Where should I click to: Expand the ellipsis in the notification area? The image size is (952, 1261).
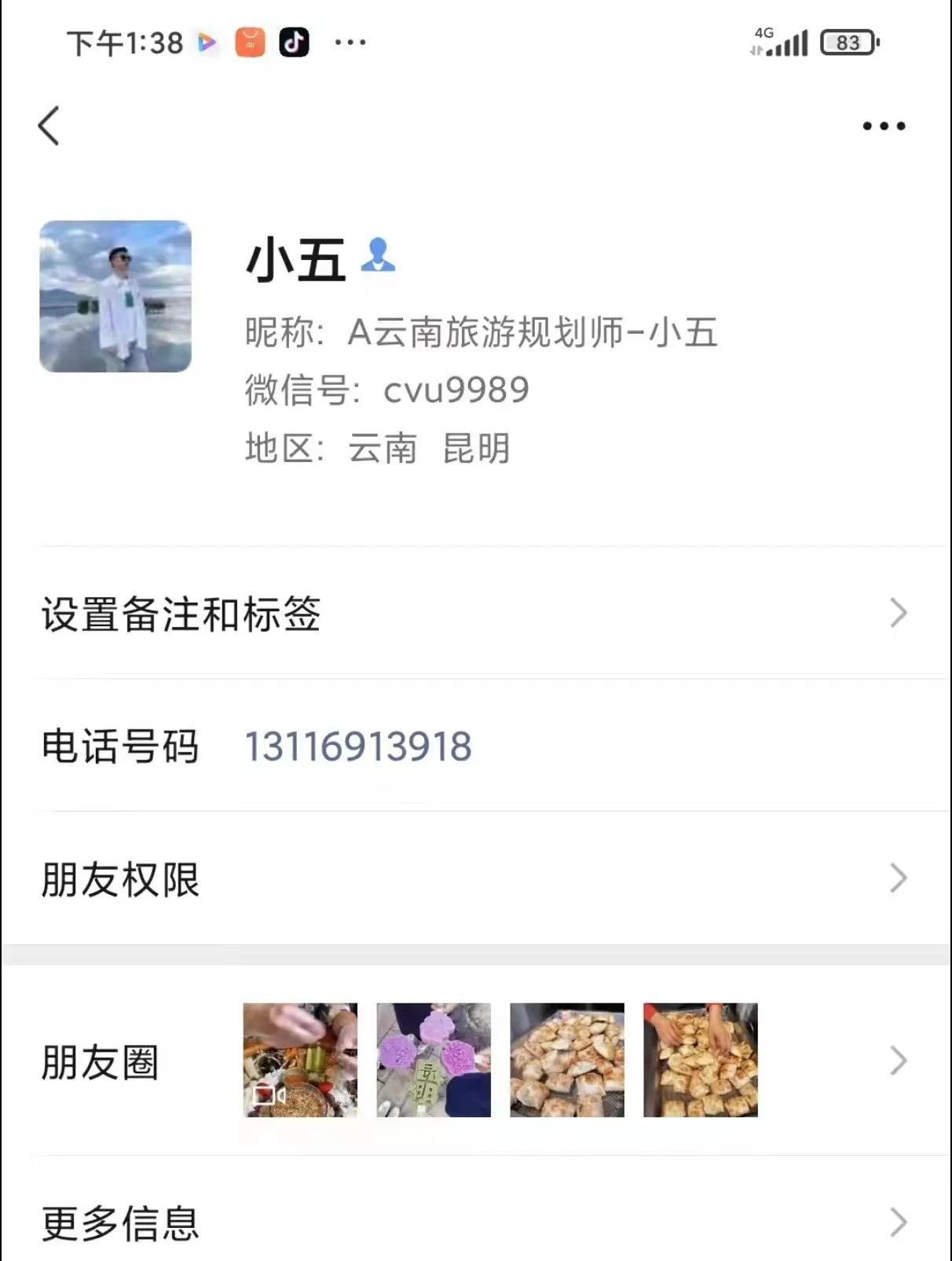tap(351, 43)
